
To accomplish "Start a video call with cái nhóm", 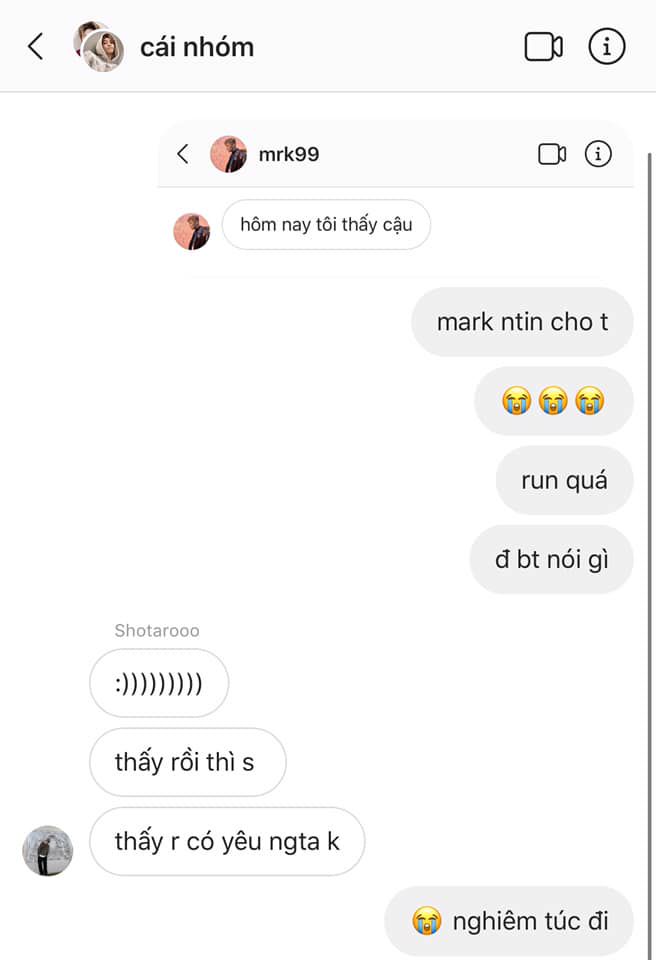I will click(543, 47).
